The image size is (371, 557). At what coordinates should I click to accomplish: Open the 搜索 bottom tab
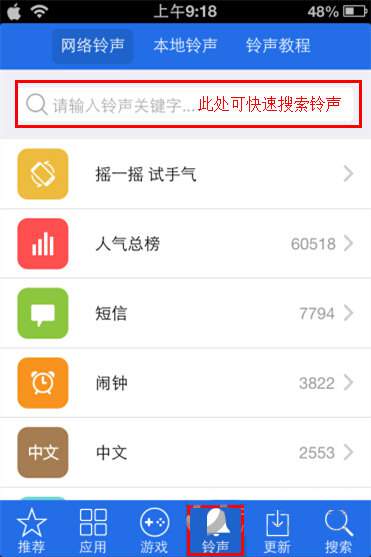point(338,530)
